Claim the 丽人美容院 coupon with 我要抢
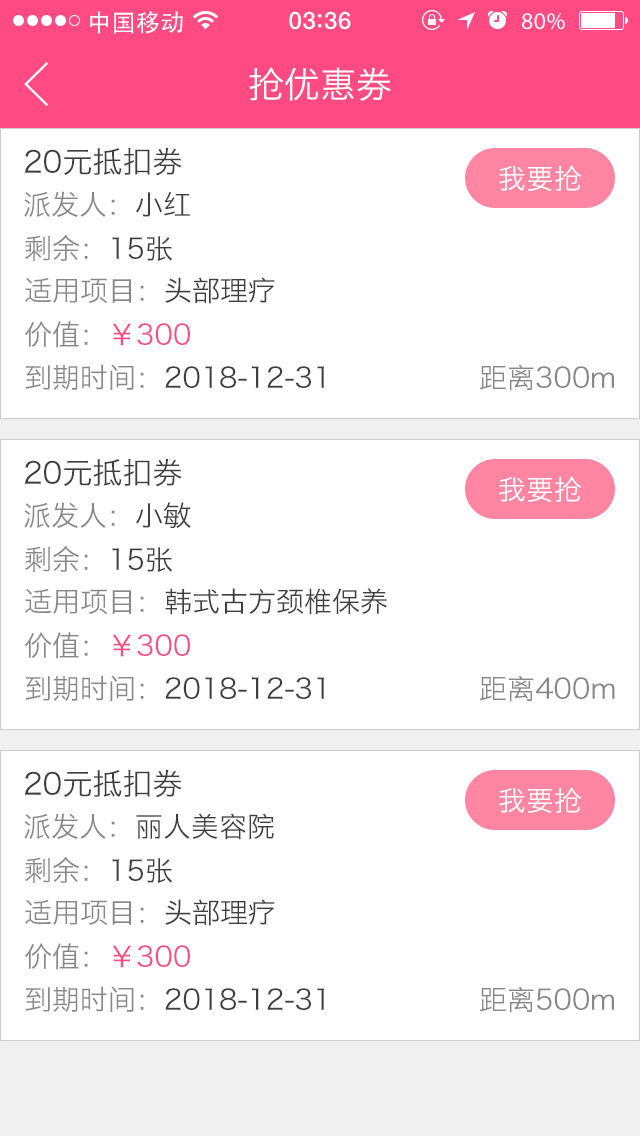Screen dimensions: 640x1136 coord(539,800)
